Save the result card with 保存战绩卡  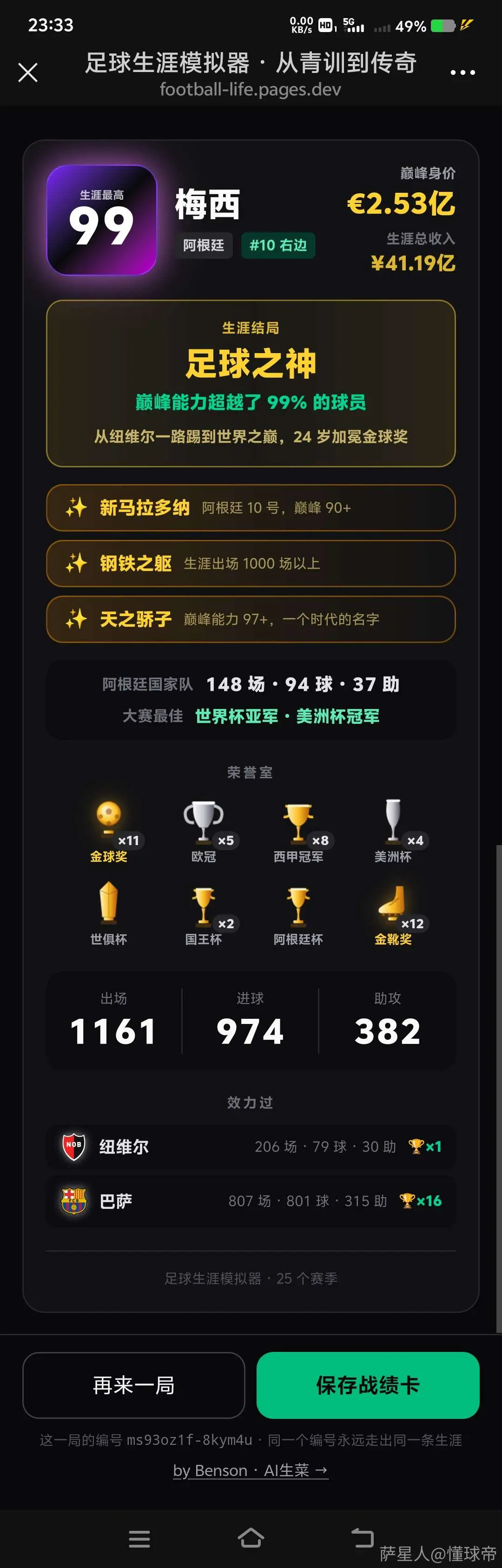(x=367, y=1385)
